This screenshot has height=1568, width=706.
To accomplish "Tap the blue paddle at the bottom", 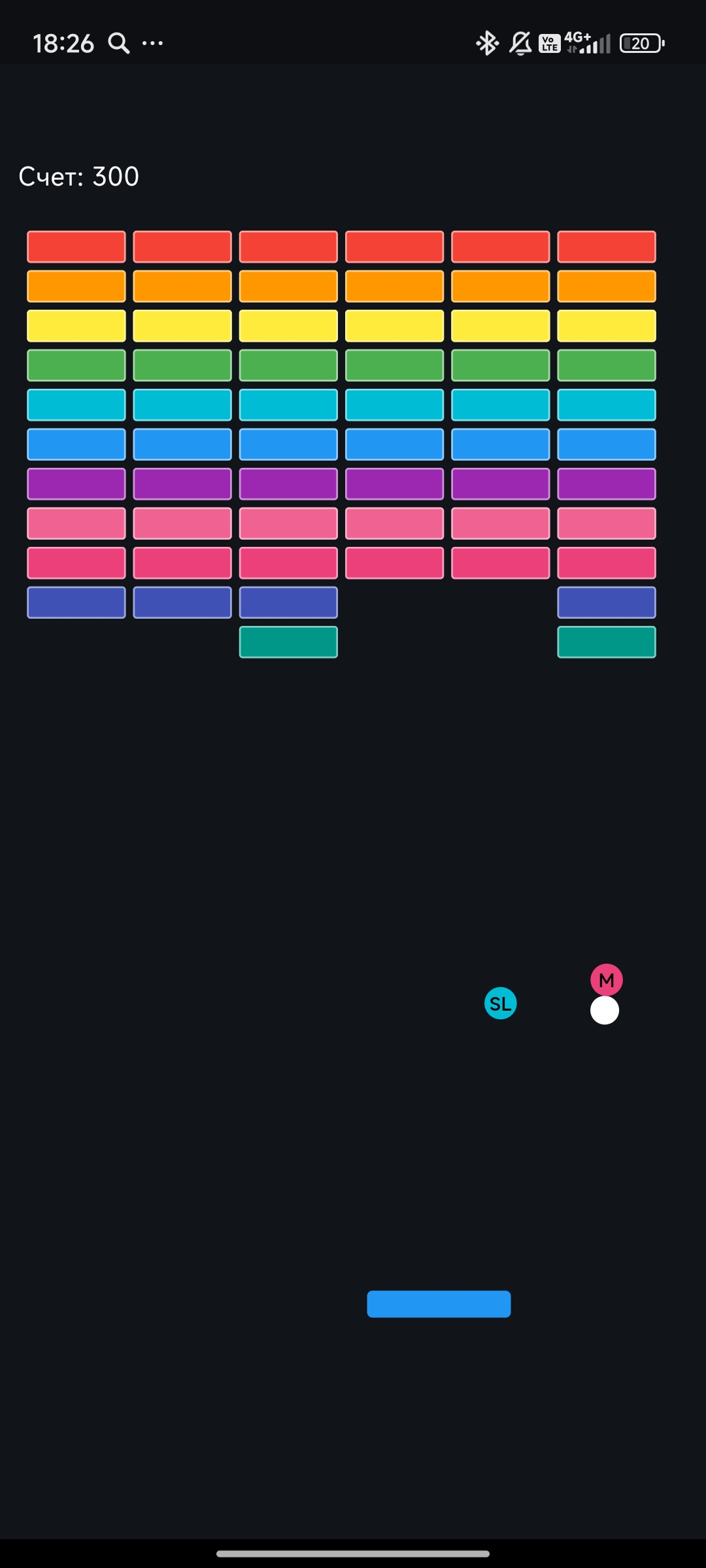I will coord(439,1303).
